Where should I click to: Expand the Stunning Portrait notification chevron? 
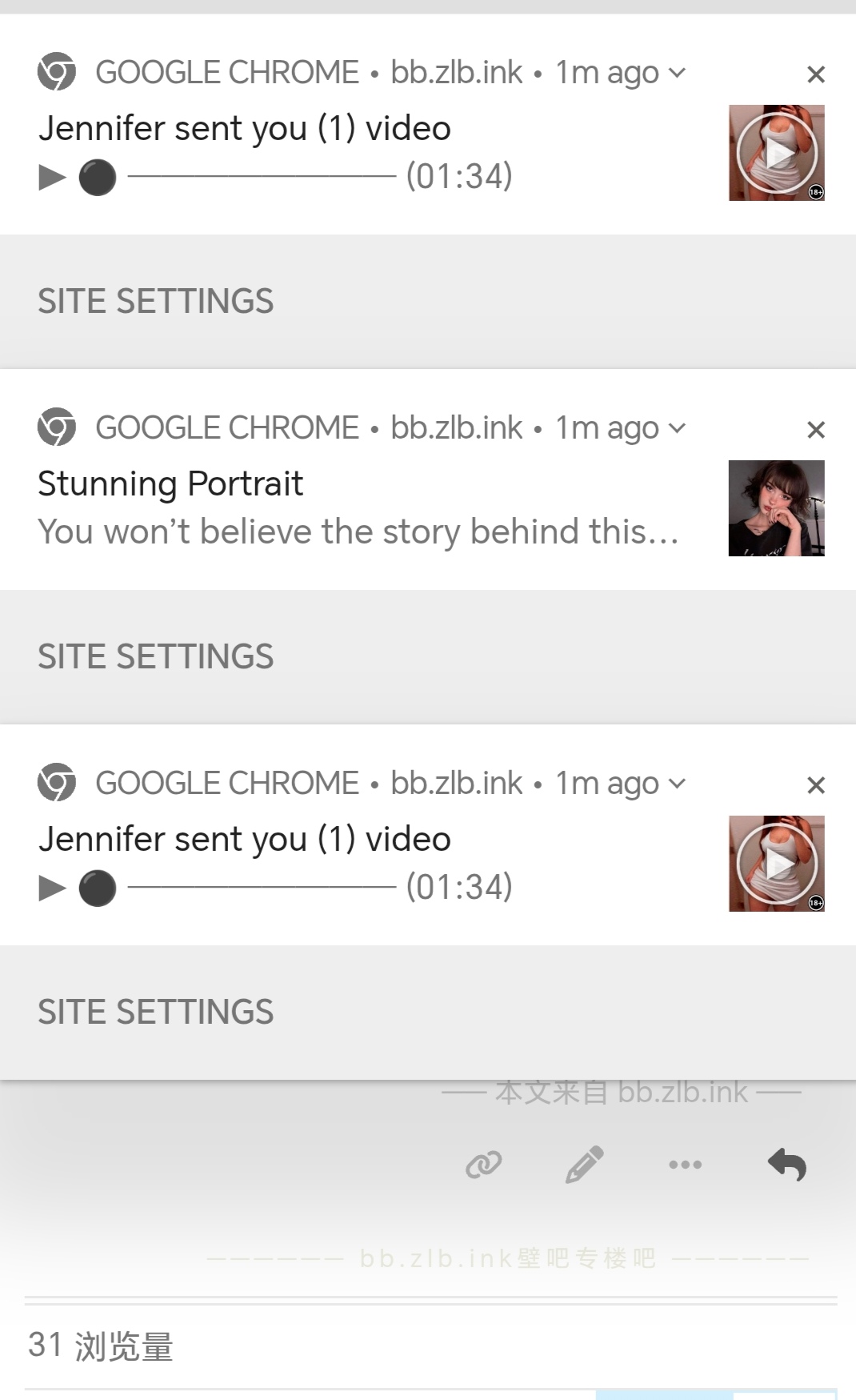(677, 428)
